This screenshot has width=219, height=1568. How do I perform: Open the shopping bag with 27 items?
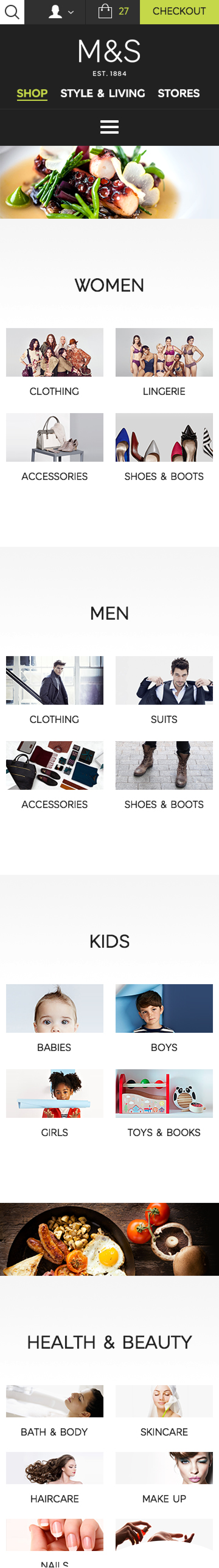[x=113, y=12]
